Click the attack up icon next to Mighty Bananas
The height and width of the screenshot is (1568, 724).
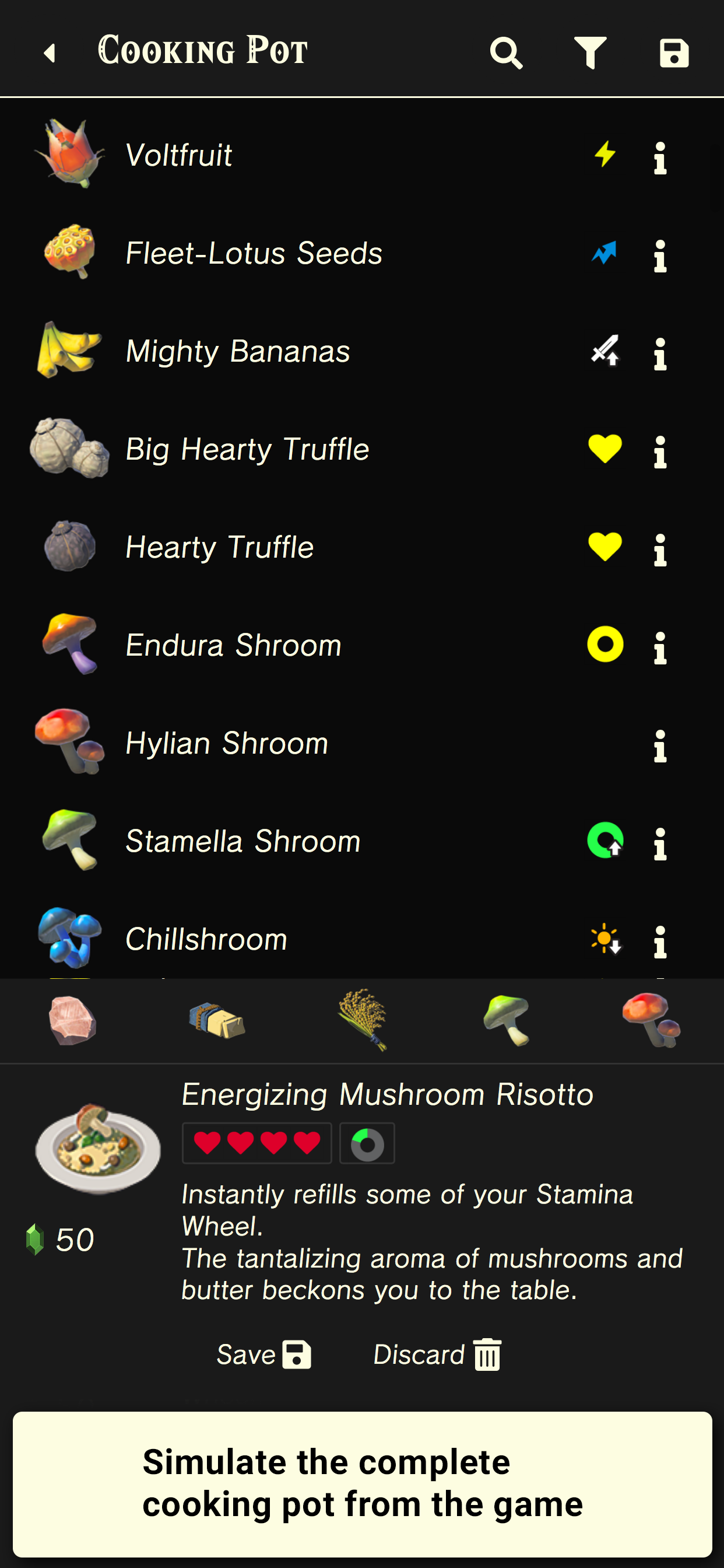(604, 351)
